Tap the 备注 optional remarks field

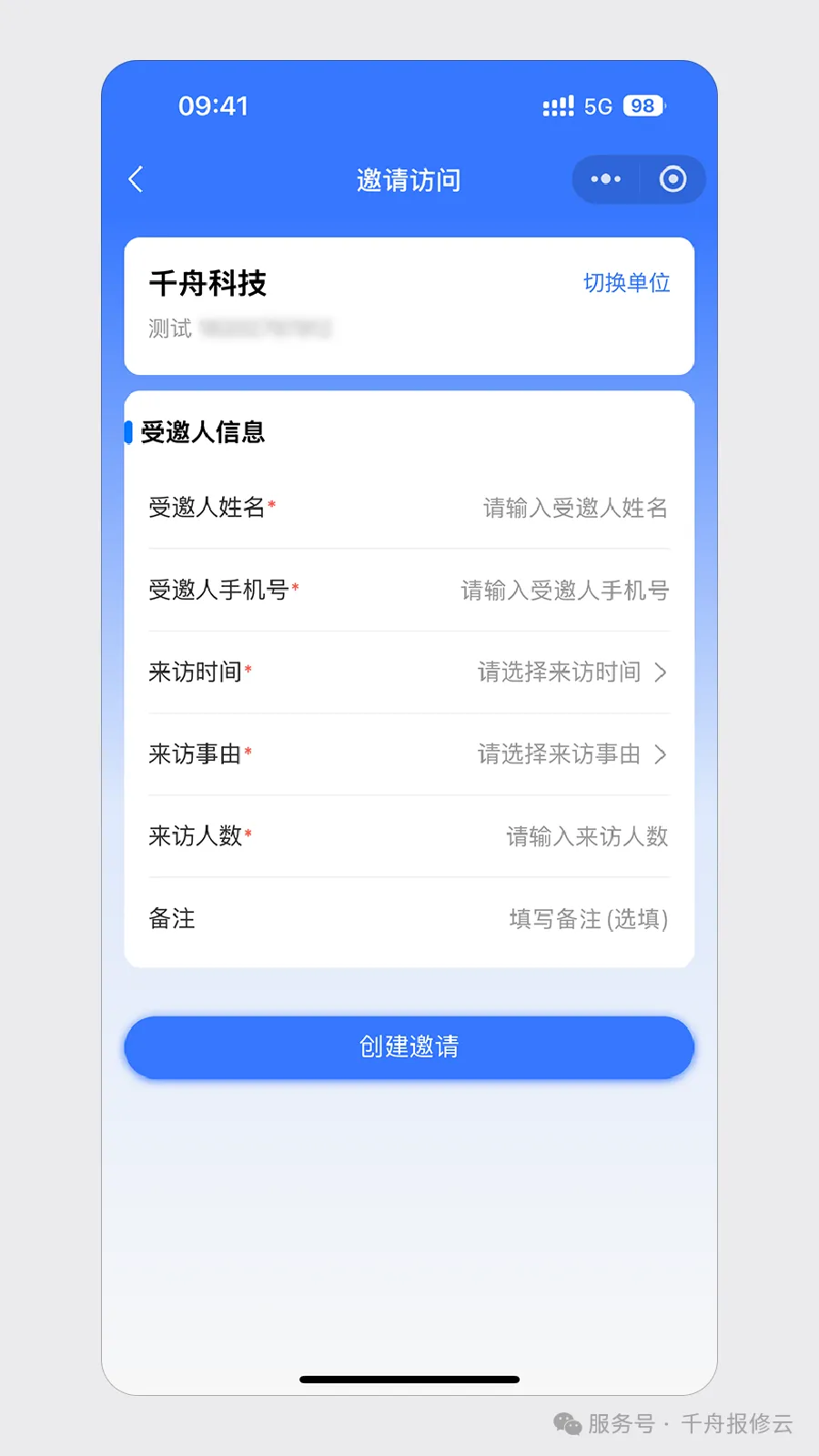click(589, 919)
